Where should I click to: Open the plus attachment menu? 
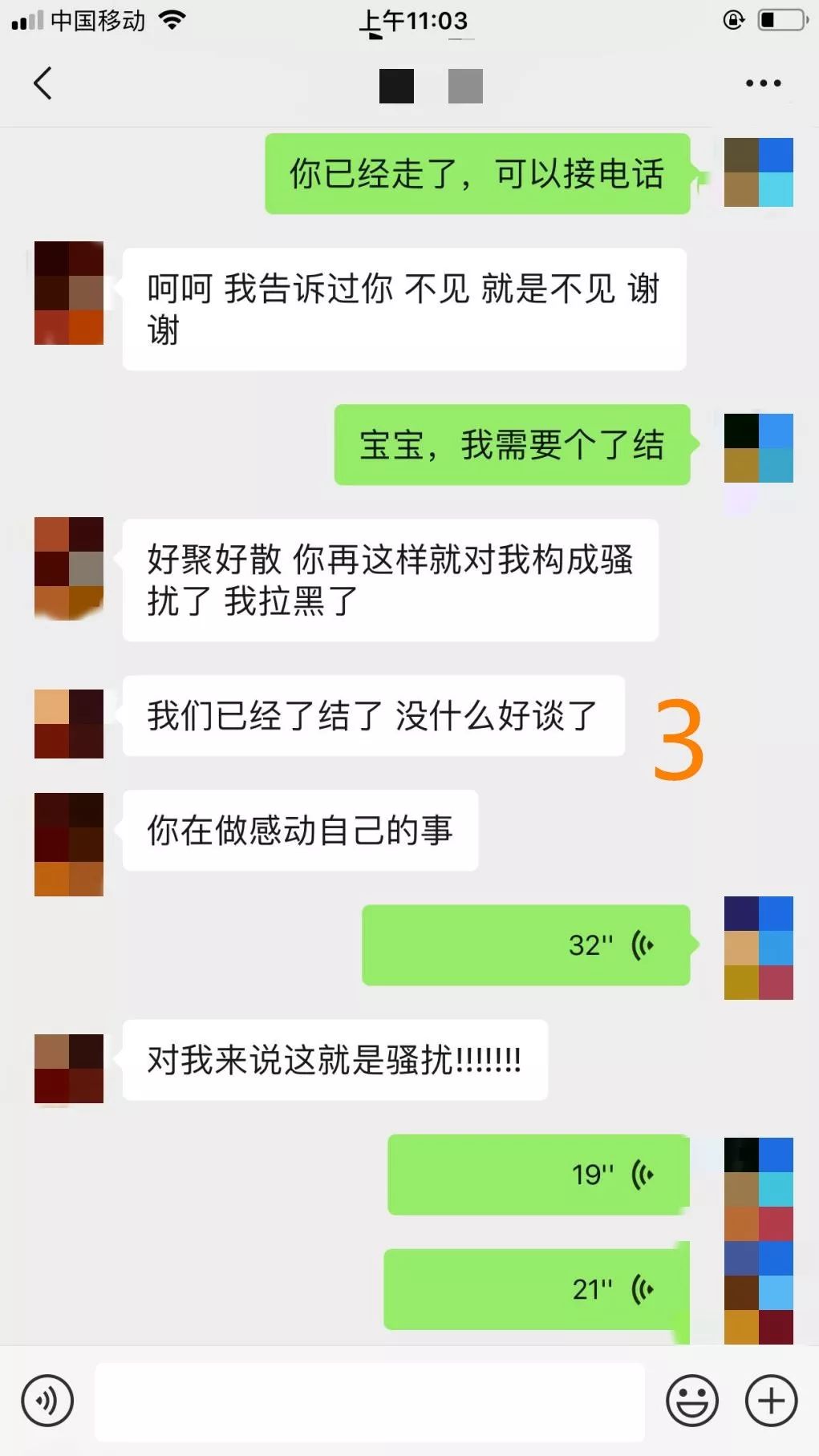[x=771, y=1401]
